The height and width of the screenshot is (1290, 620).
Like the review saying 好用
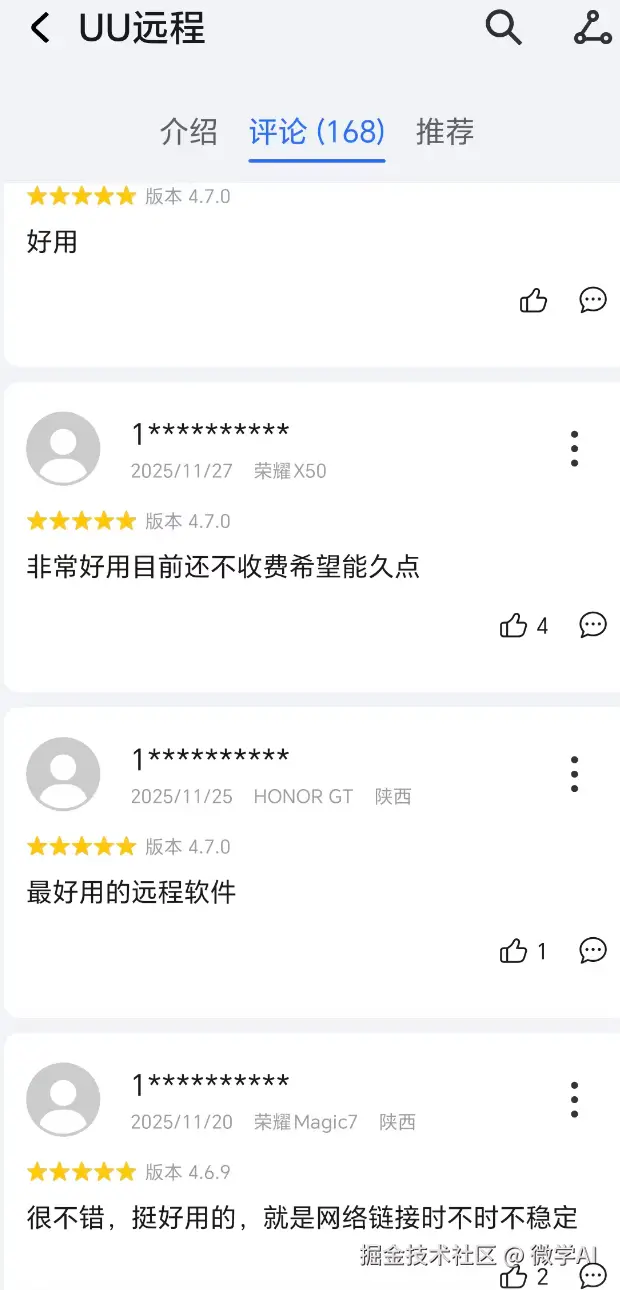click(534, 300)
